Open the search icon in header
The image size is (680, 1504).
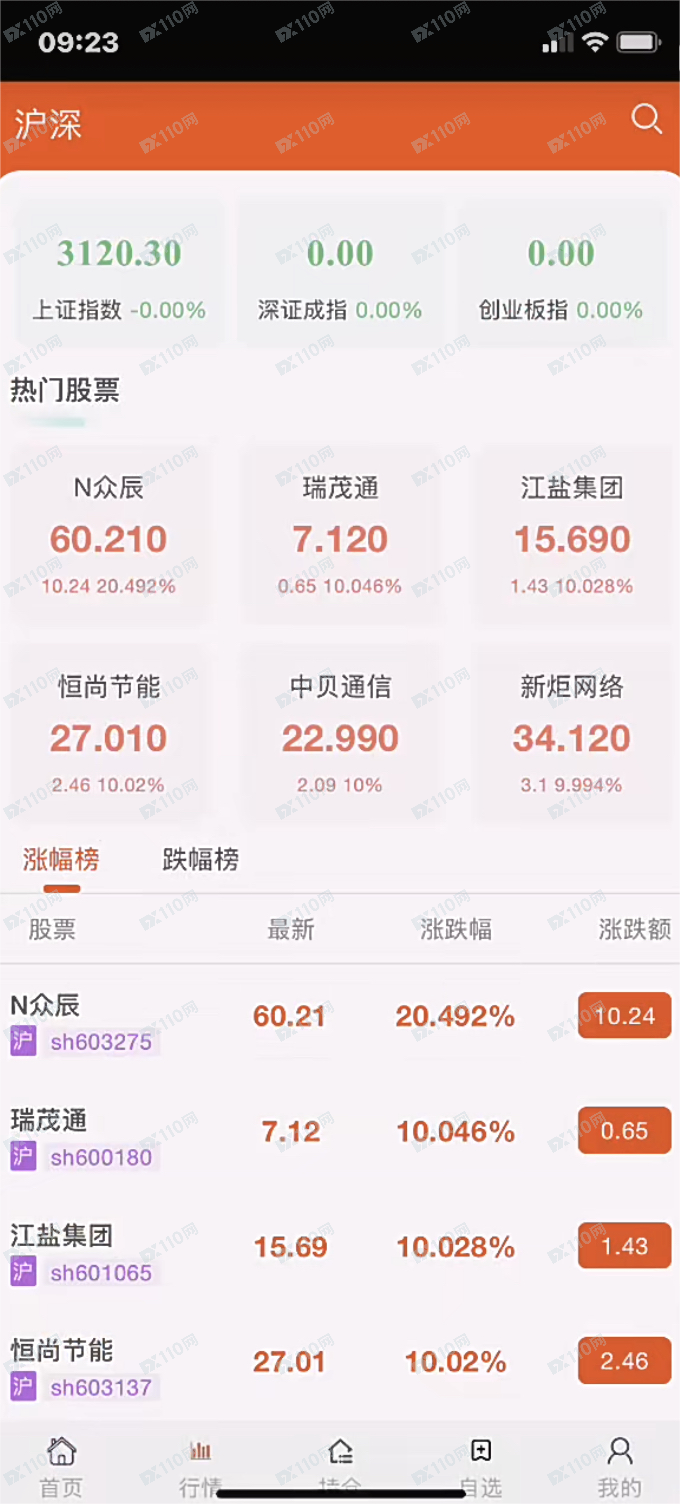point(647,120)
